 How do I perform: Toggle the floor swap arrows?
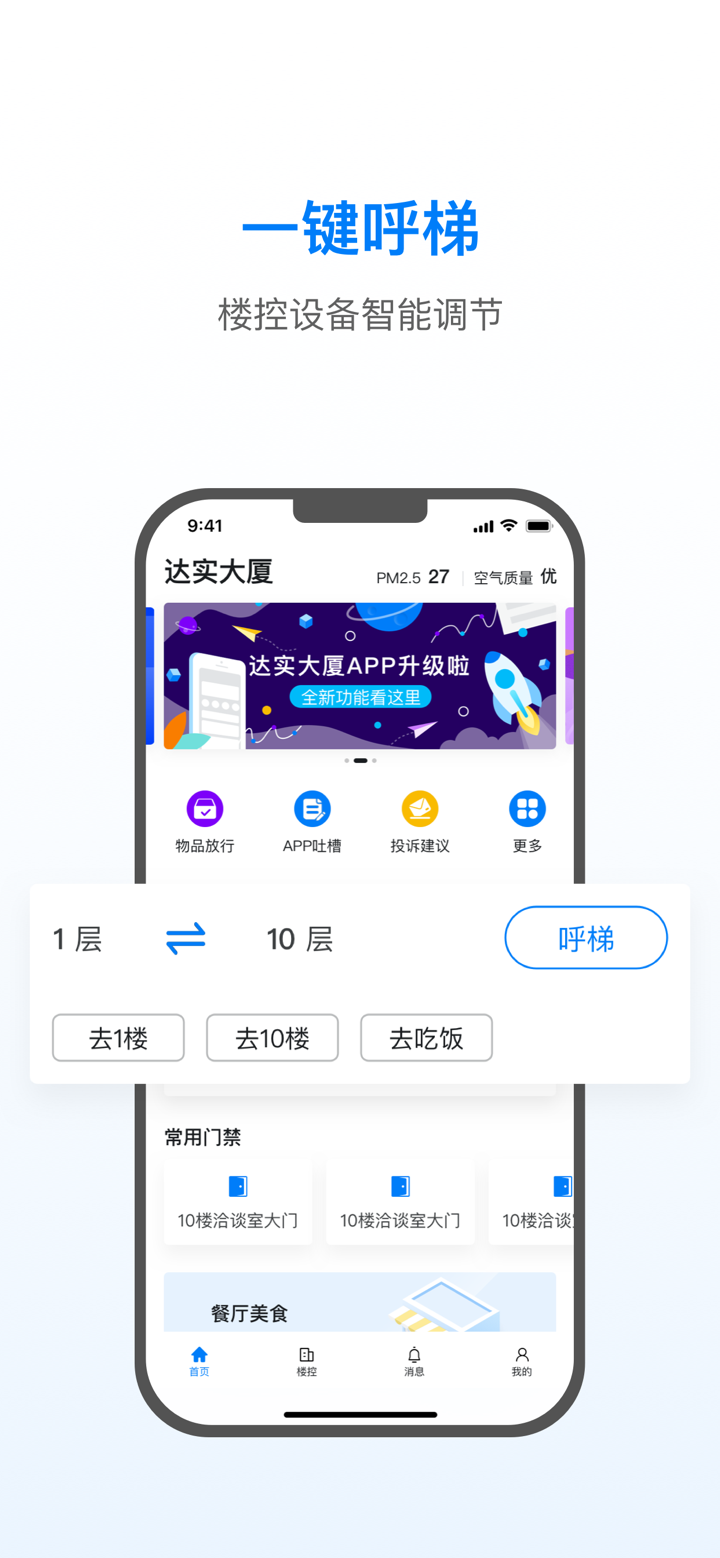pyautogui.click(x=185, y=938)
